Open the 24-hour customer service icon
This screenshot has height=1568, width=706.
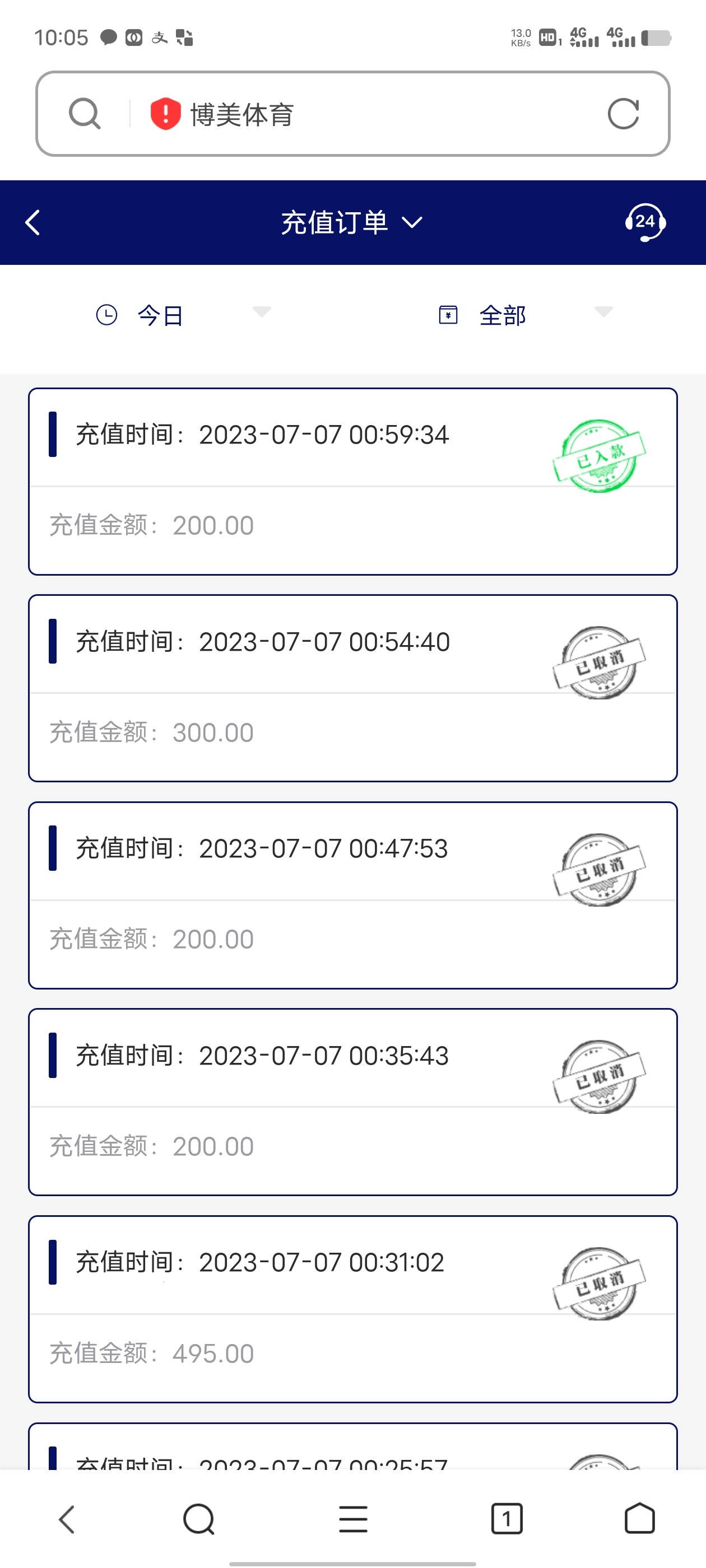coord(644,222)
